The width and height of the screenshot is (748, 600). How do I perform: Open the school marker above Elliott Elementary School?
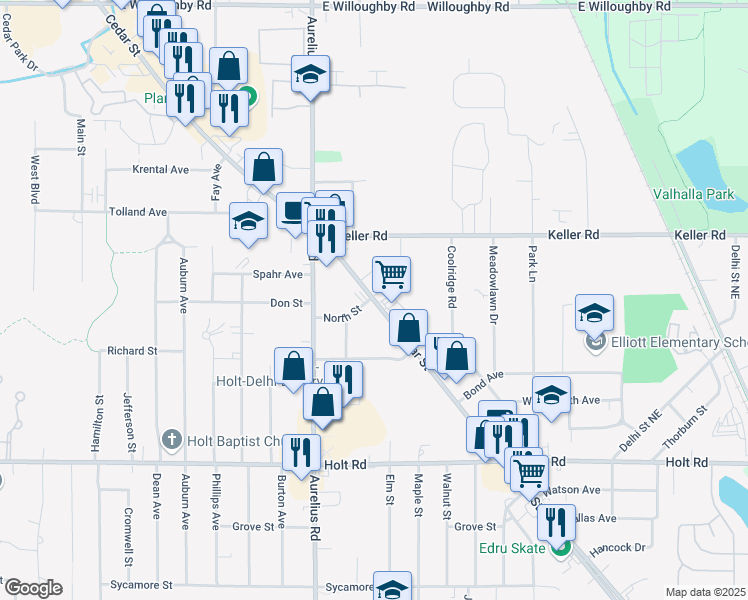click(x=594, y=312)
